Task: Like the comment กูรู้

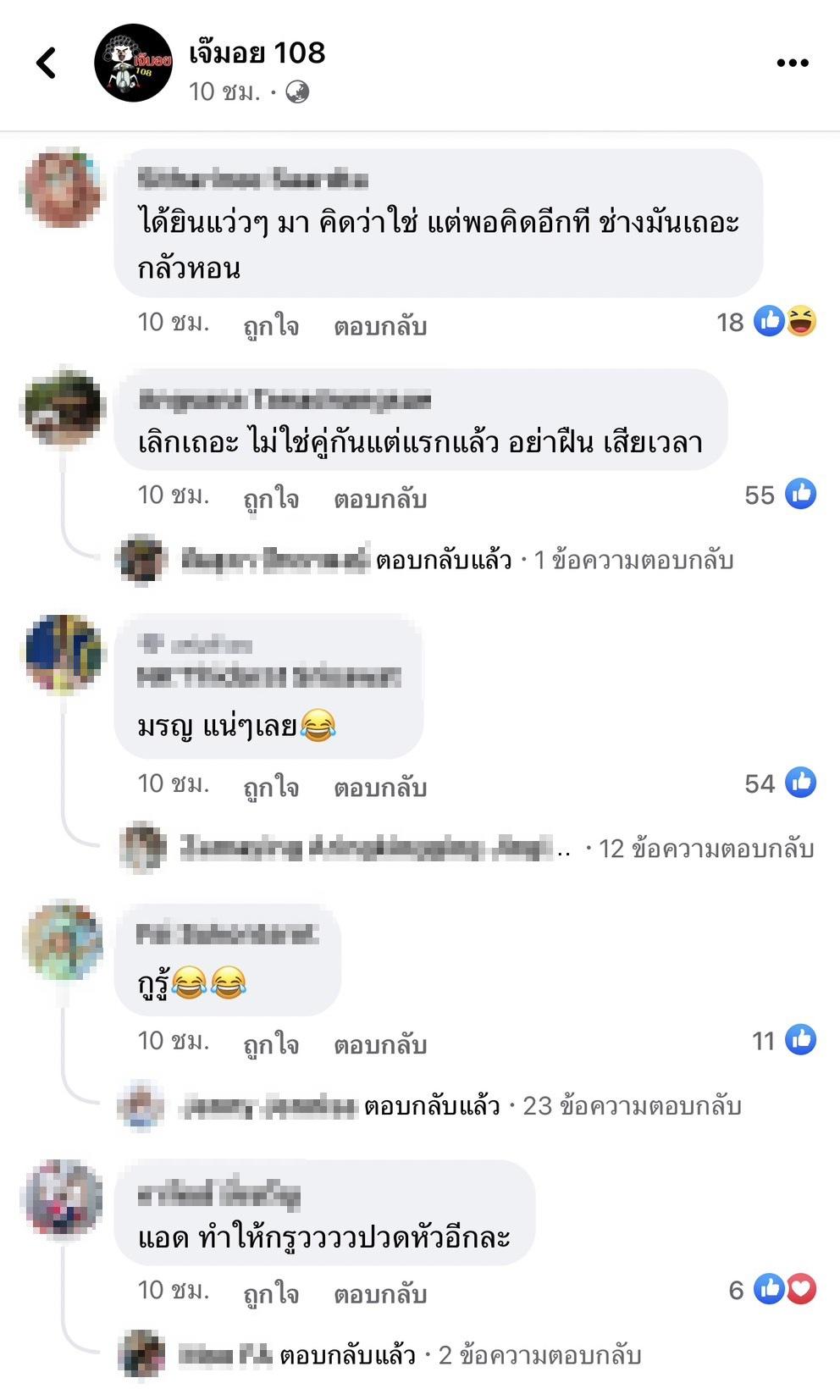Action: pyautogui.click(x=271, y=1044)
